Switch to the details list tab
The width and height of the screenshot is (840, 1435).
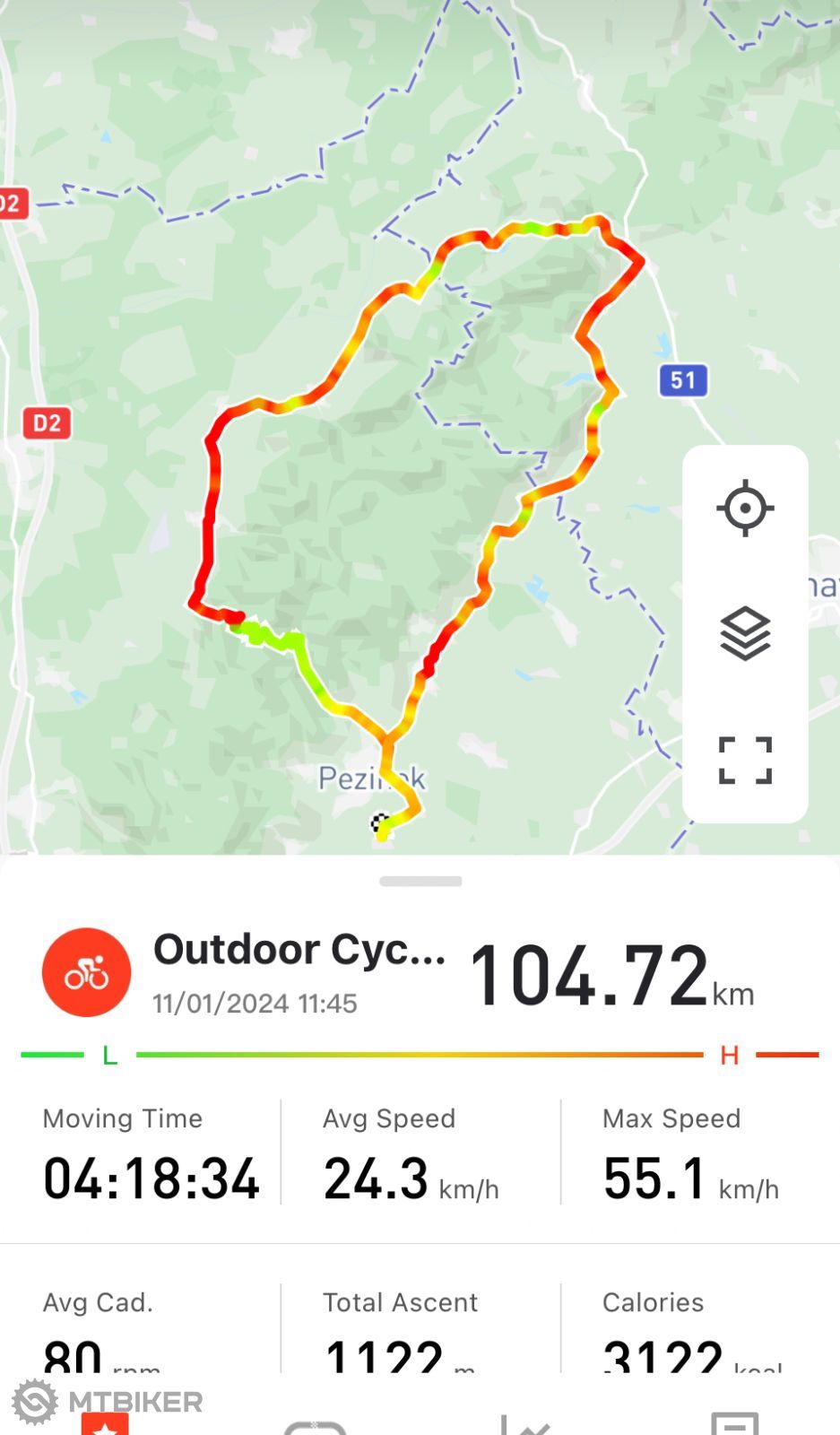tap(734, 1424)
